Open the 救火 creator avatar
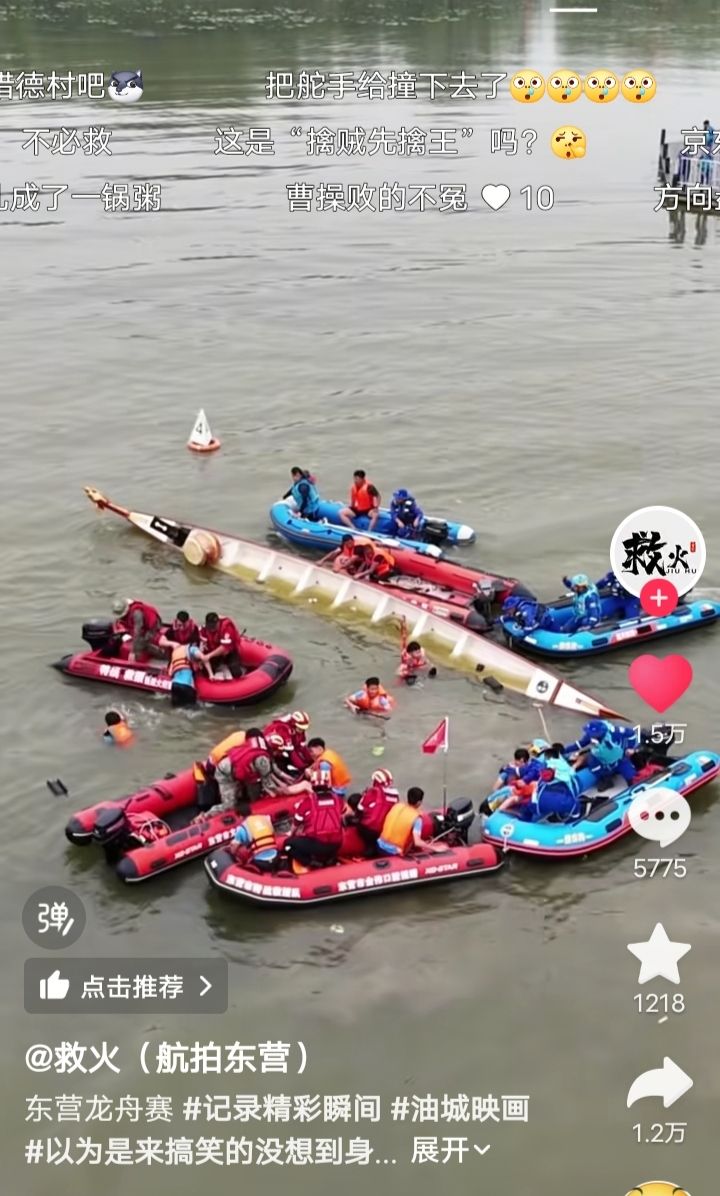The height and width of the screenshot is (1196, 720). coord(657,553)
